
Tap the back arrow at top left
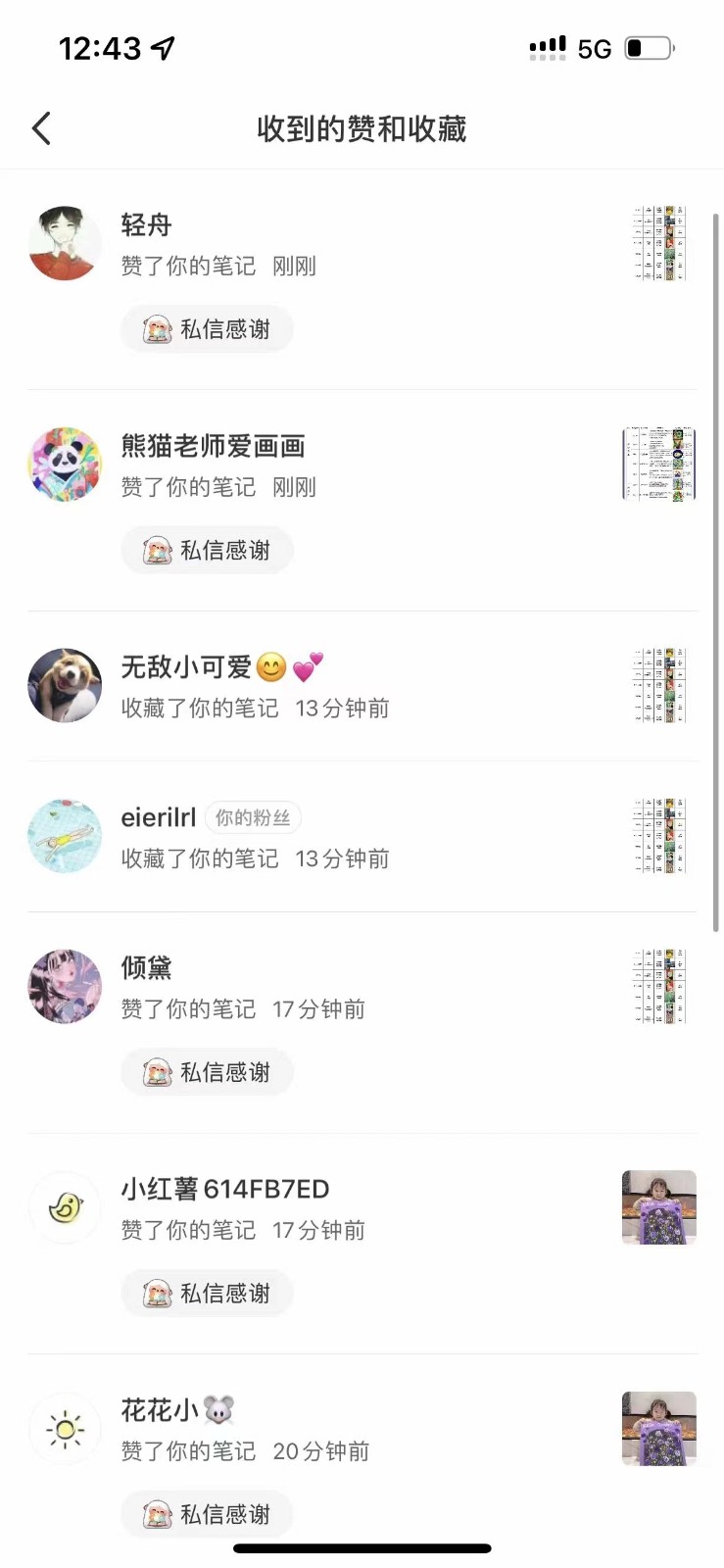pos(40,128)
